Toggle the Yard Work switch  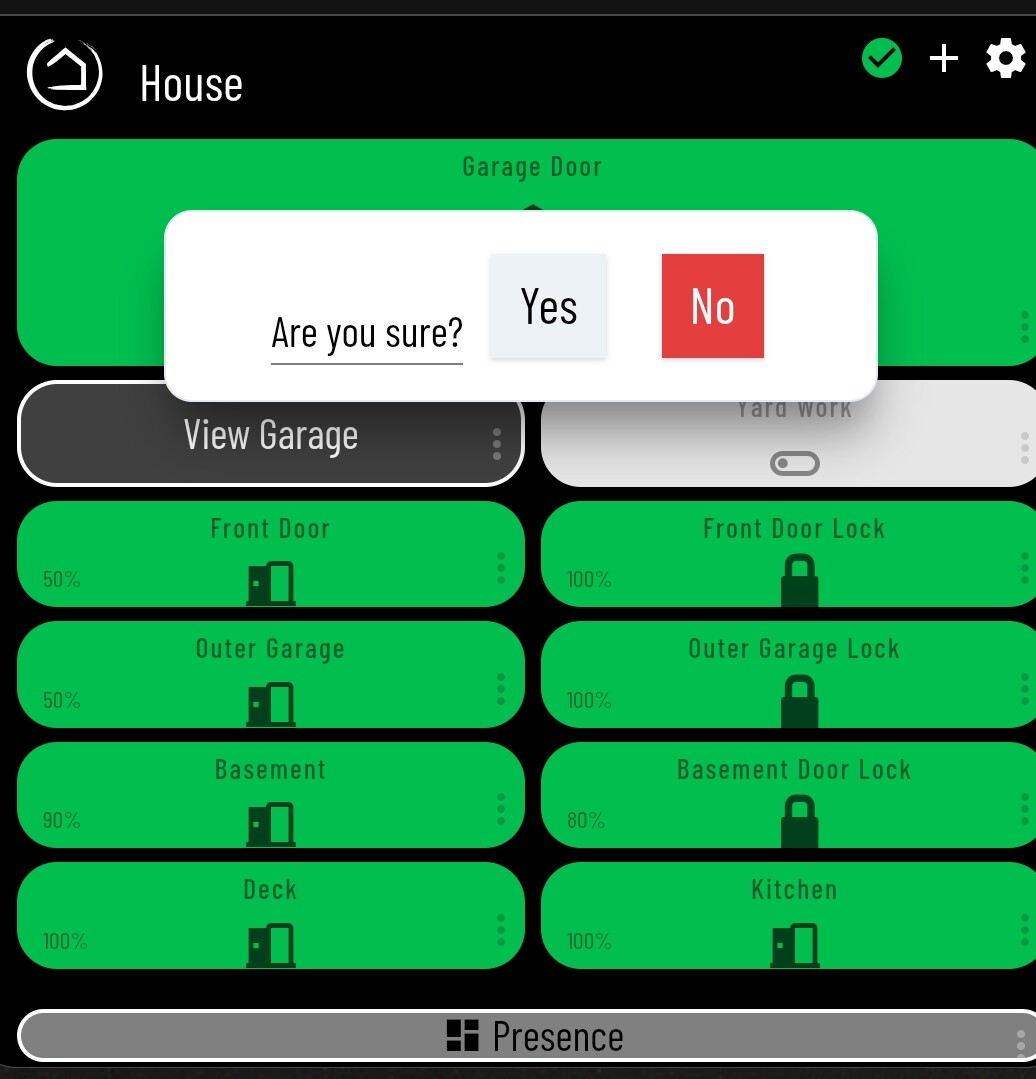pyautogui.click(x=794, y=463)
